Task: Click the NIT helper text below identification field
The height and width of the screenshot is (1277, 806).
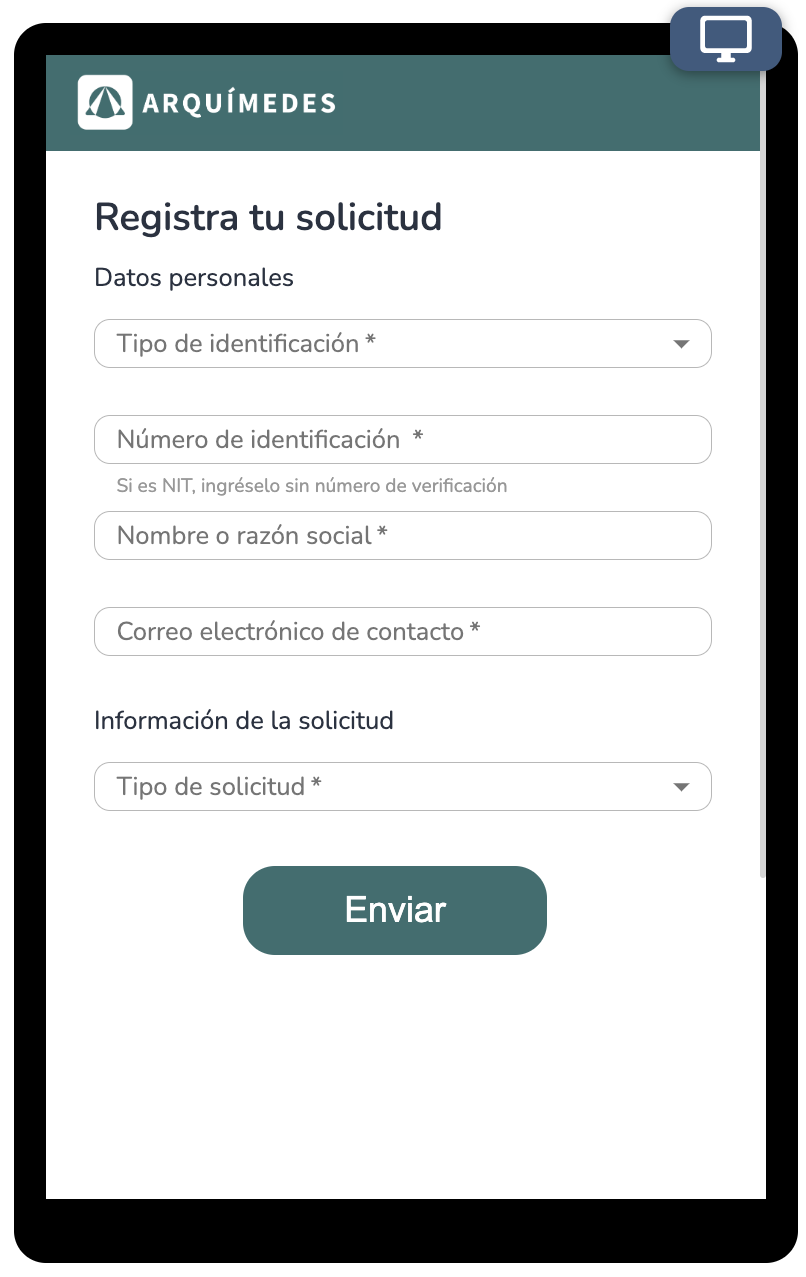Action: (311, 485)
